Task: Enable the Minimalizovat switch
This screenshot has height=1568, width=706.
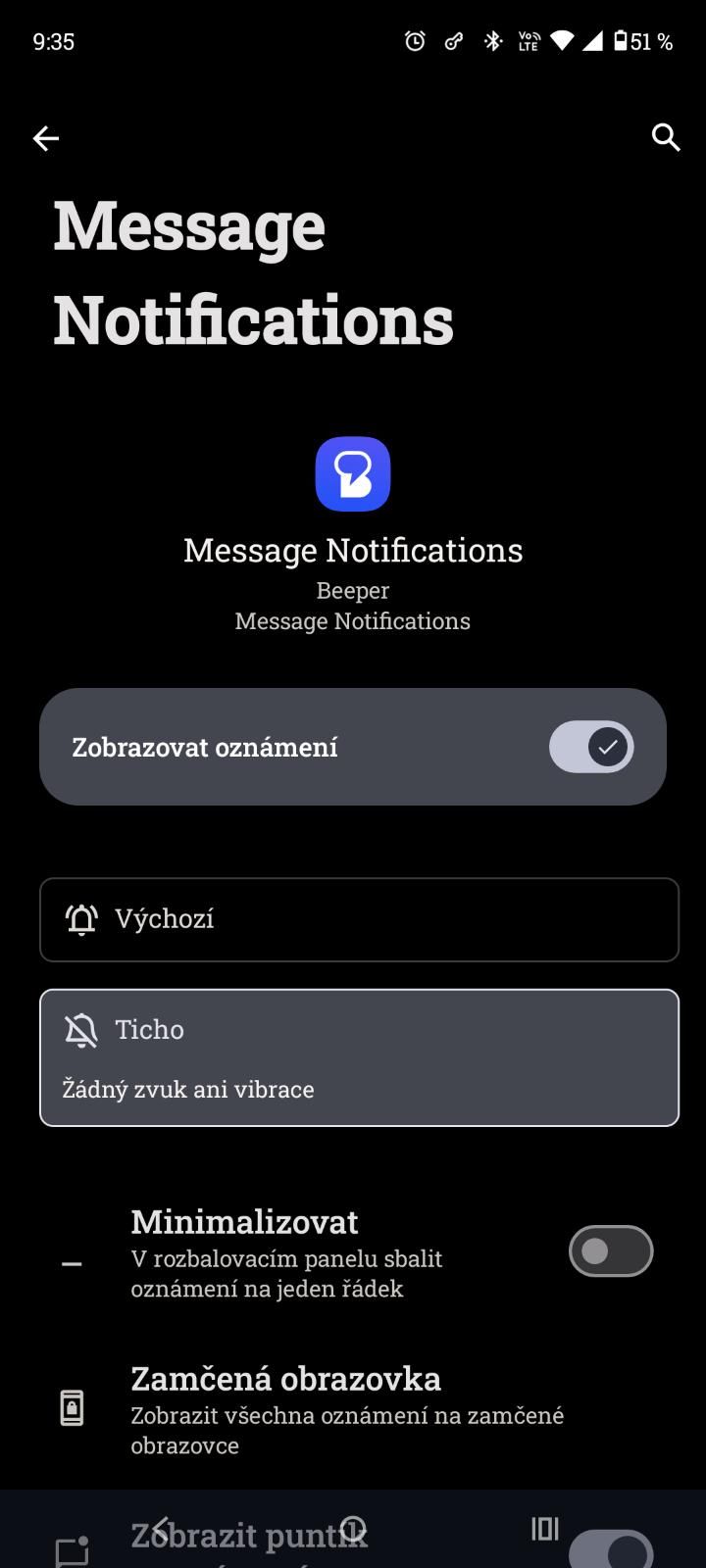Action: click(611, 1251)
